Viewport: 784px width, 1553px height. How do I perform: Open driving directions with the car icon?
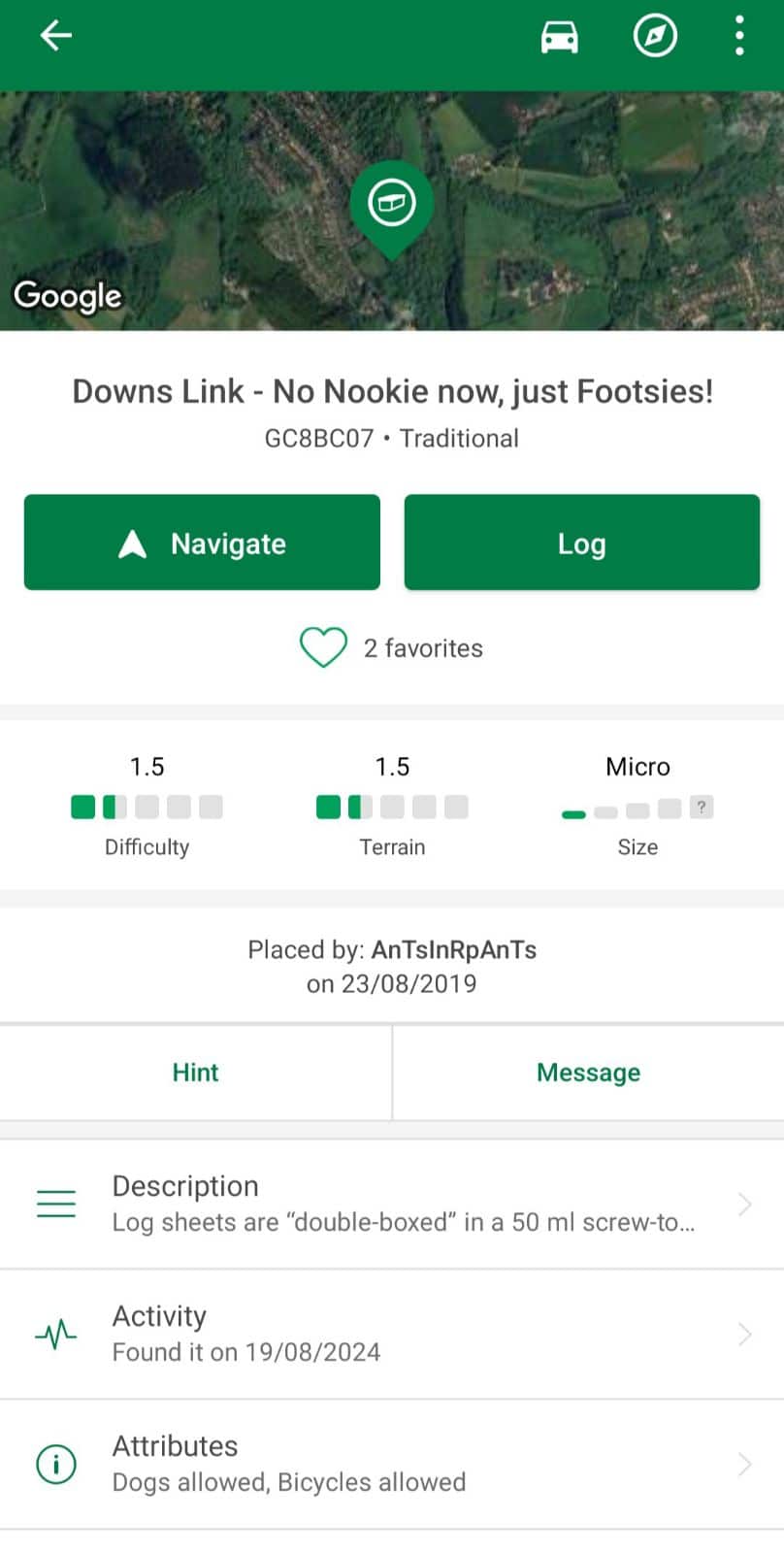pos(559,37)
